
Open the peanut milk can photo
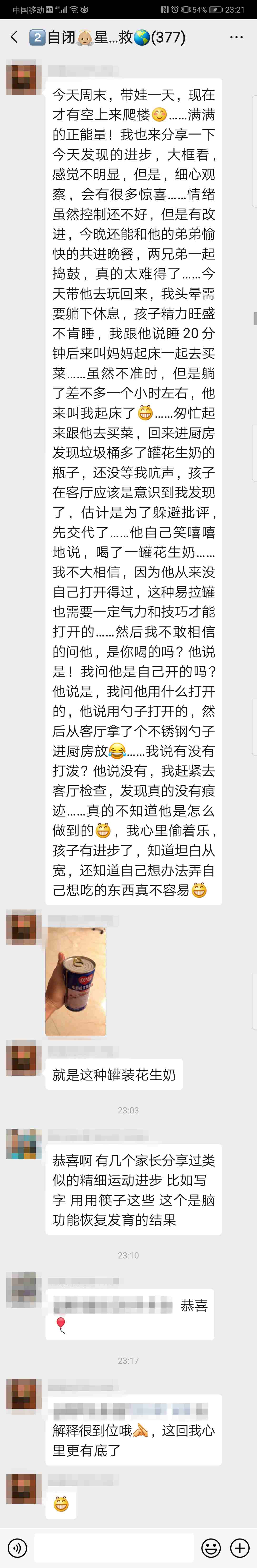tap(75, 981)
